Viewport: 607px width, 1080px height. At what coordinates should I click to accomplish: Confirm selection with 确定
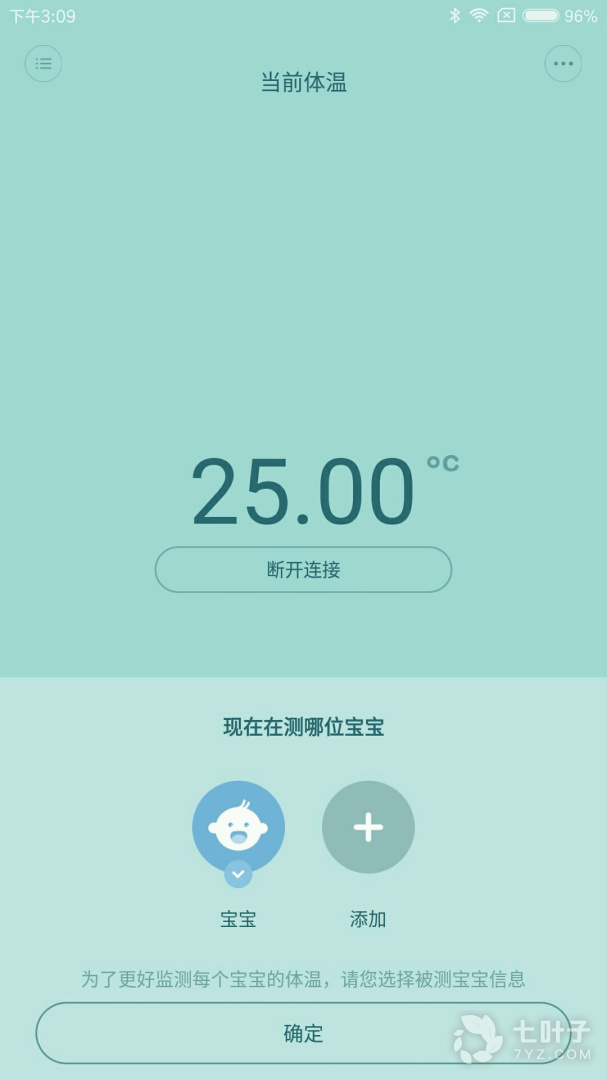click(303, 1033)
